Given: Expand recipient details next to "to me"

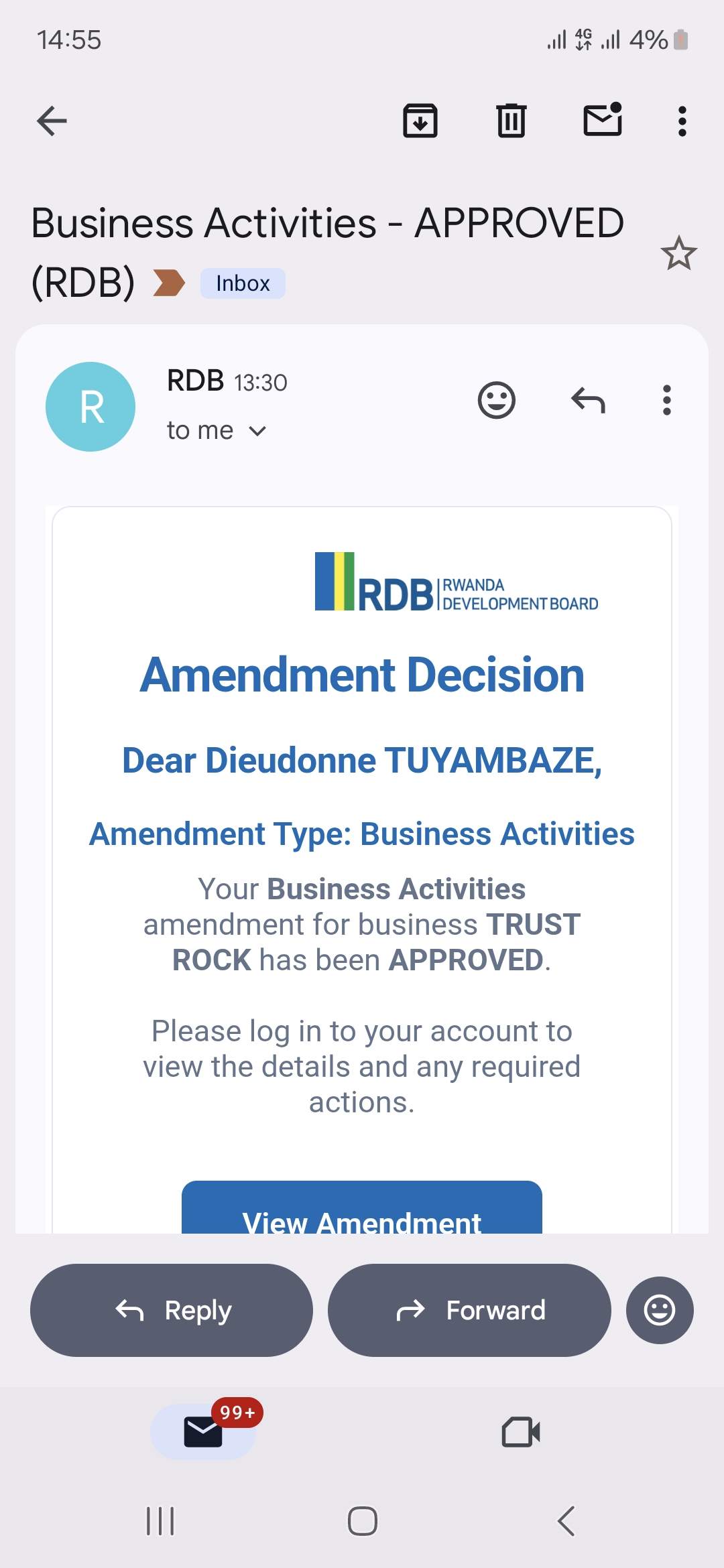Looking at the screenshot, I should pos(257,431).
